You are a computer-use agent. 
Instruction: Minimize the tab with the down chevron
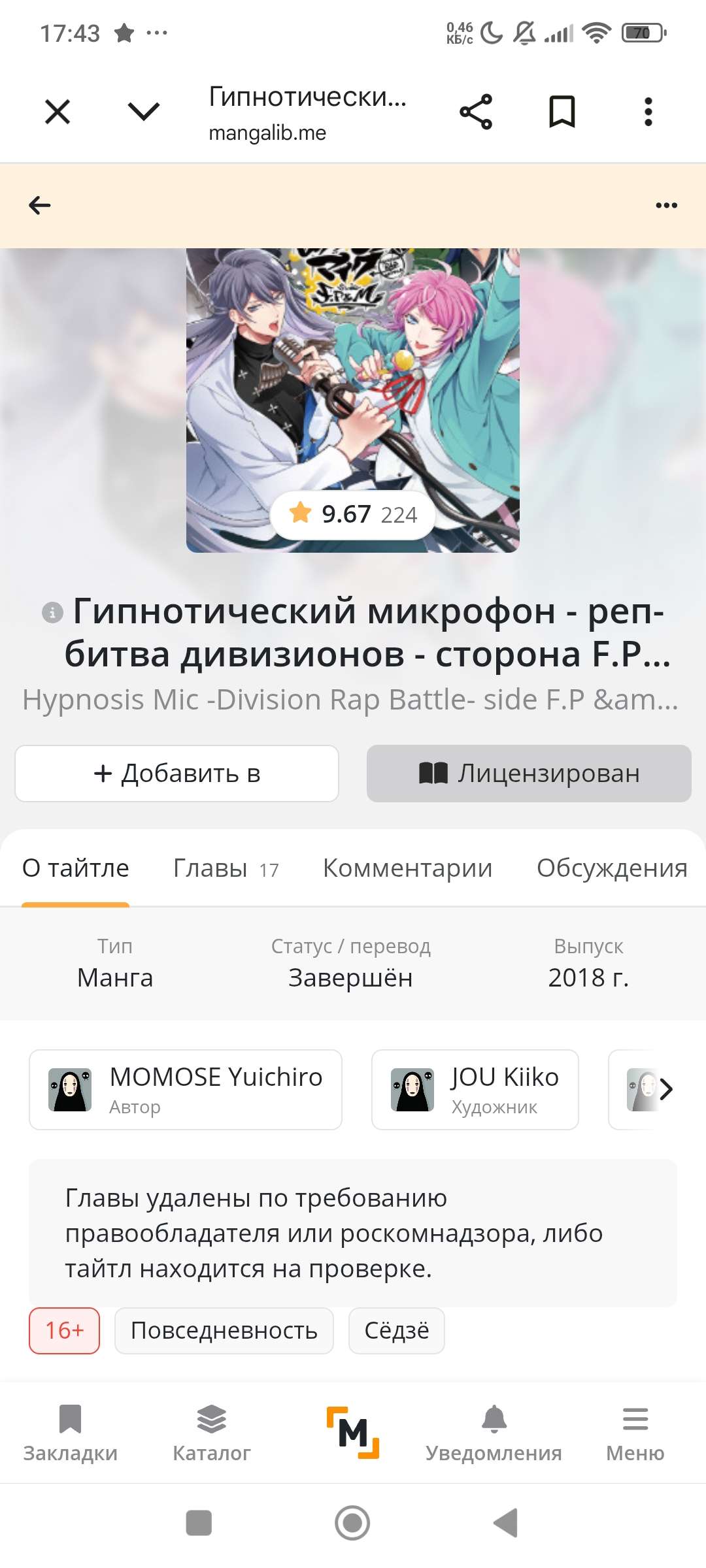pos(143,112)
